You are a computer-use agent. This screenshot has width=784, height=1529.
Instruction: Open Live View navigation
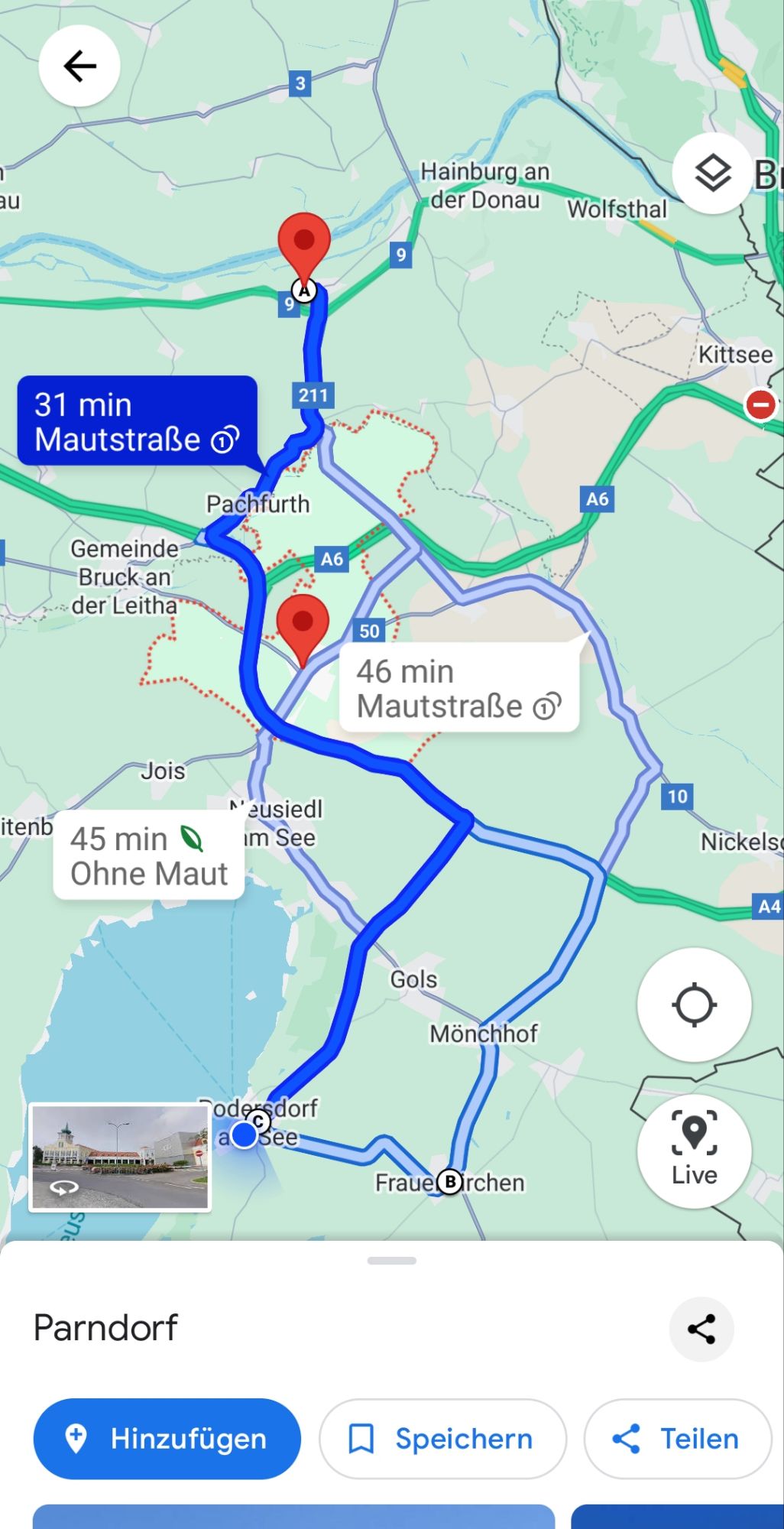(x=694, y=1151)
